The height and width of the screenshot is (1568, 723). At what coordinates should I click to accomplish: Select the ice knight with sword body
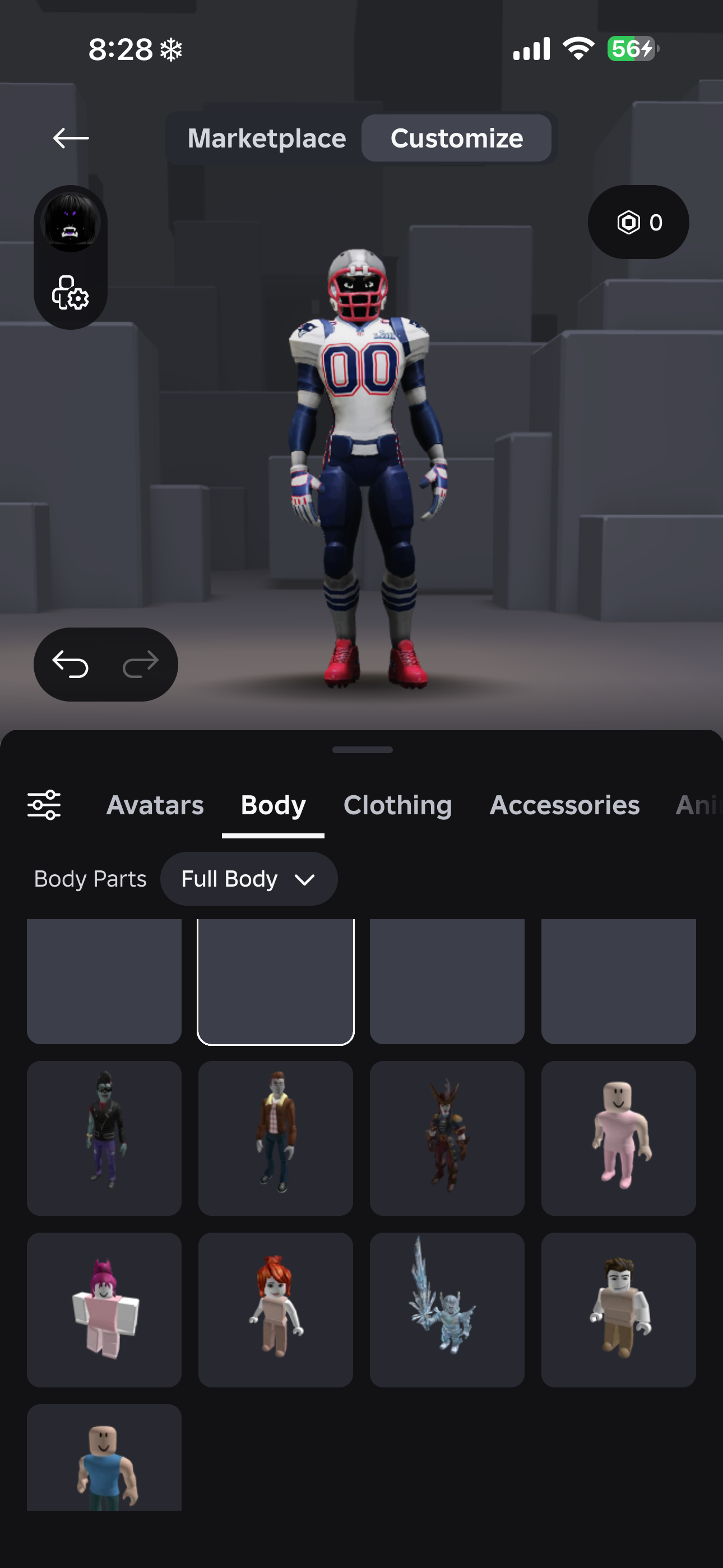point(447,1309)
